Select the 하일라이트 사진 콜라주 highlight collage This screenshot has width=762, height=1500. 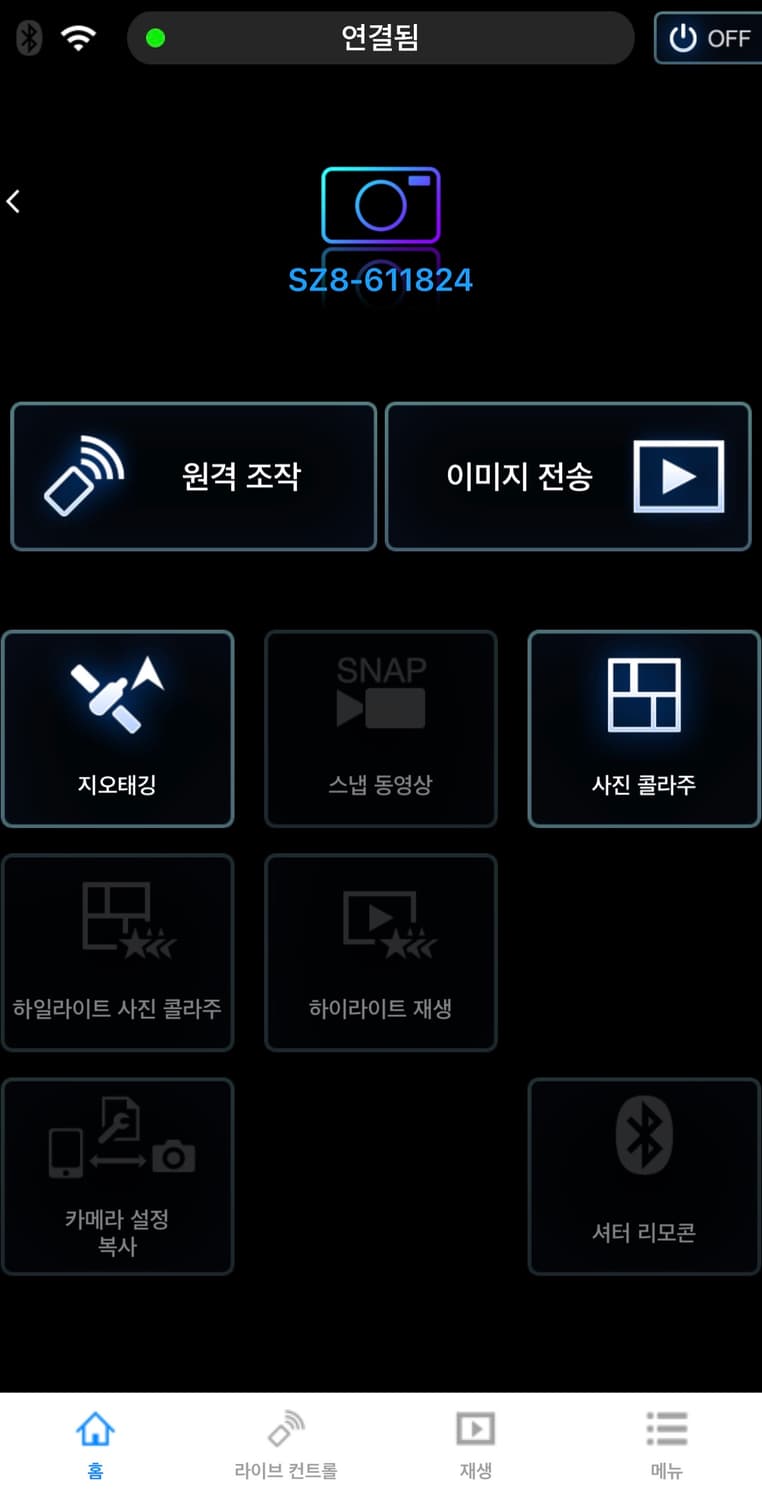(x=117, y=952)
